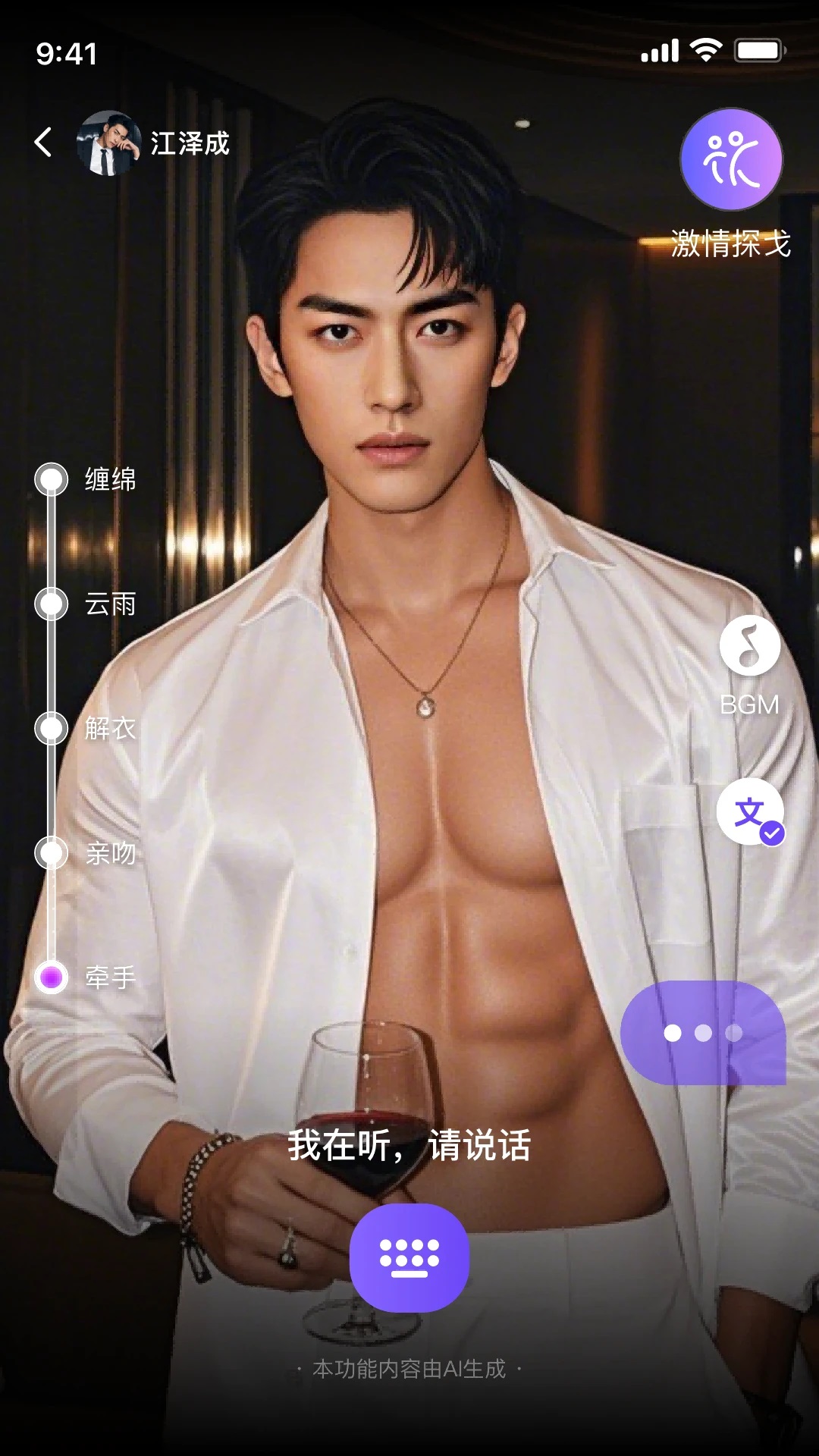Select the 亲吻 stage marker
The image size is (819, 1456).
52,853
